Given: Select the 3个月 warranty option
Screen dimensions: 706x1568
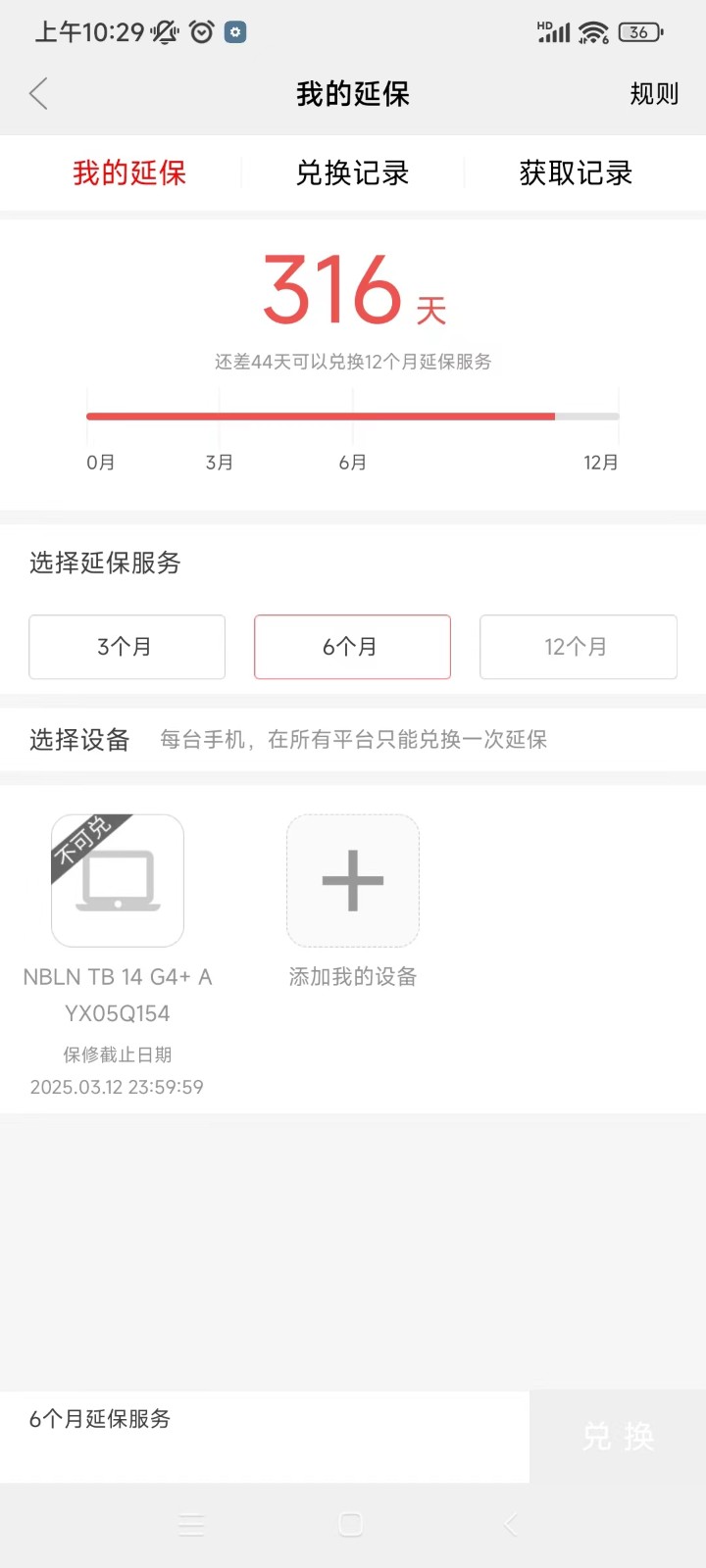Looking at the screenshot, I should point(127,647).
